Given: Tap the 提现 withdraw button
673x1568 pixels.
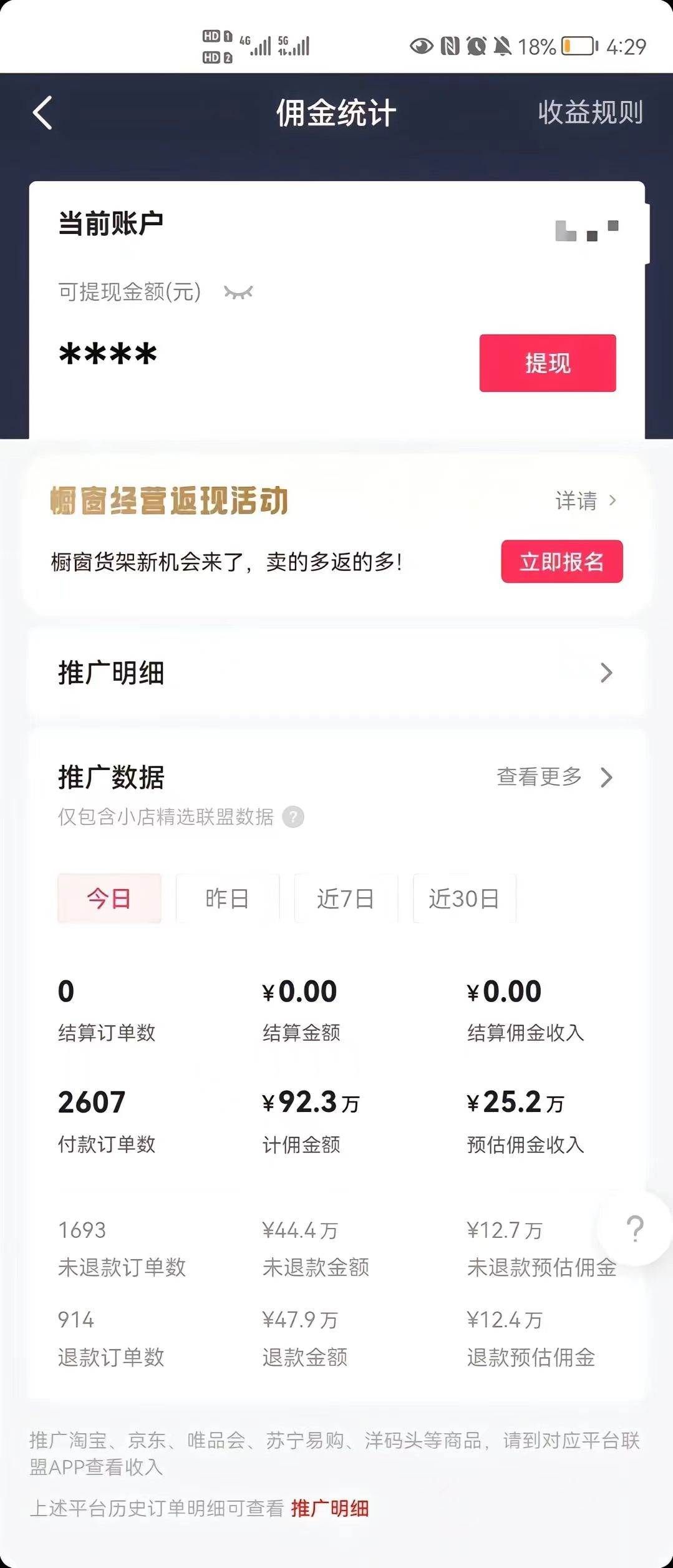Looking at the screenshot, I should (x=547, y=364).
